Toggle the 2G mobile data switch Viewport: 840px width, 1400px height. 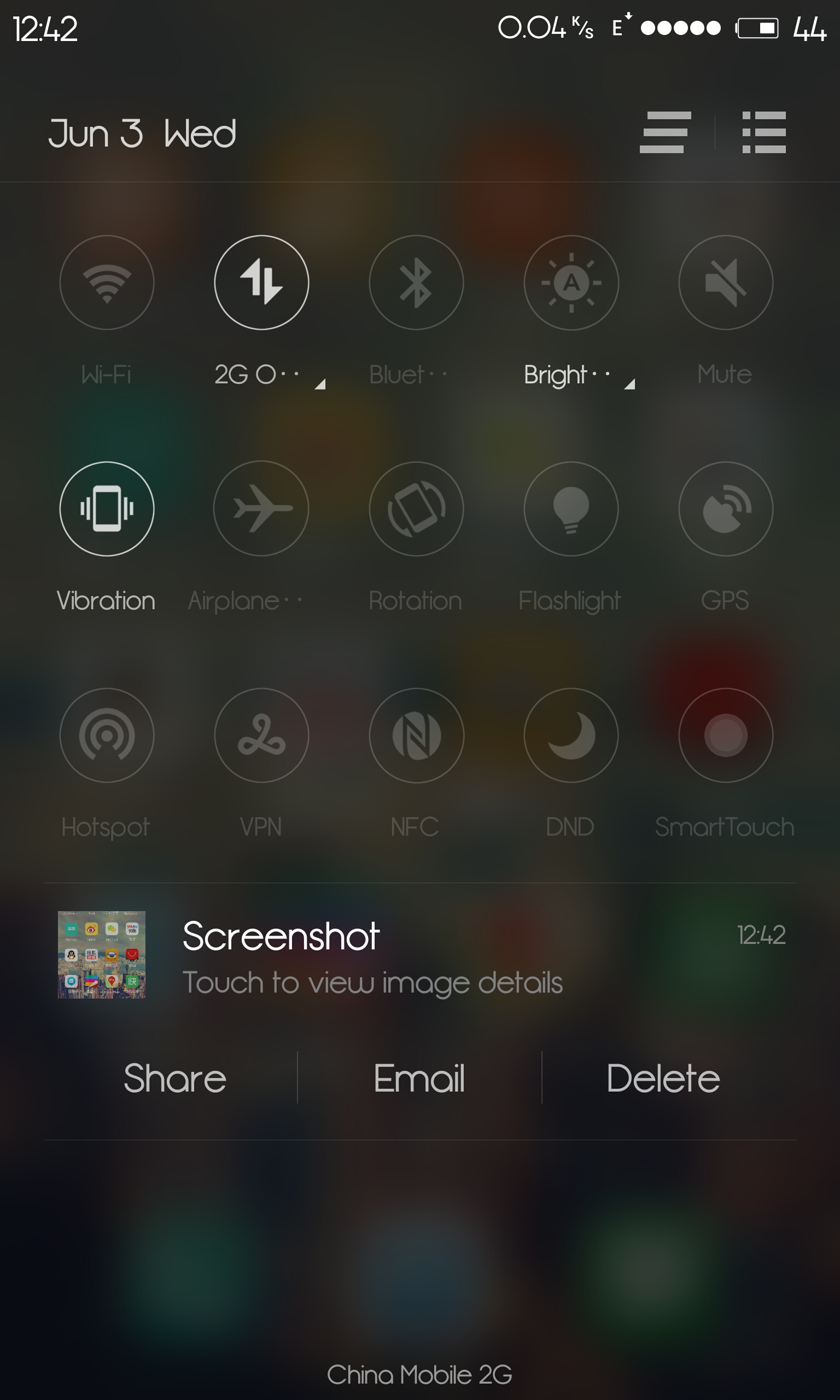tap(261, 282)
